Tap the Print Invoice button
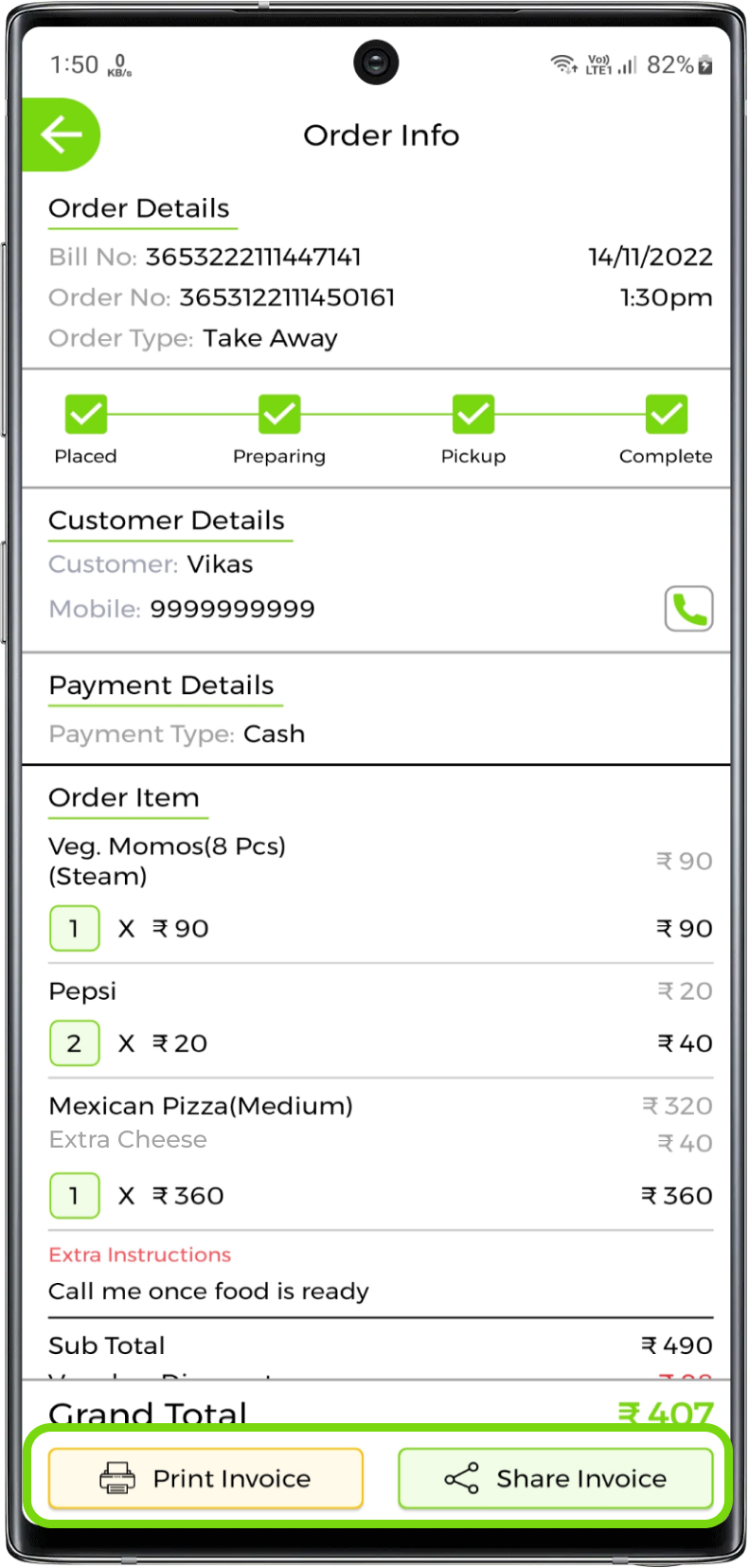This screenshot has width=749, height=1568. [x=205, y=1478]
